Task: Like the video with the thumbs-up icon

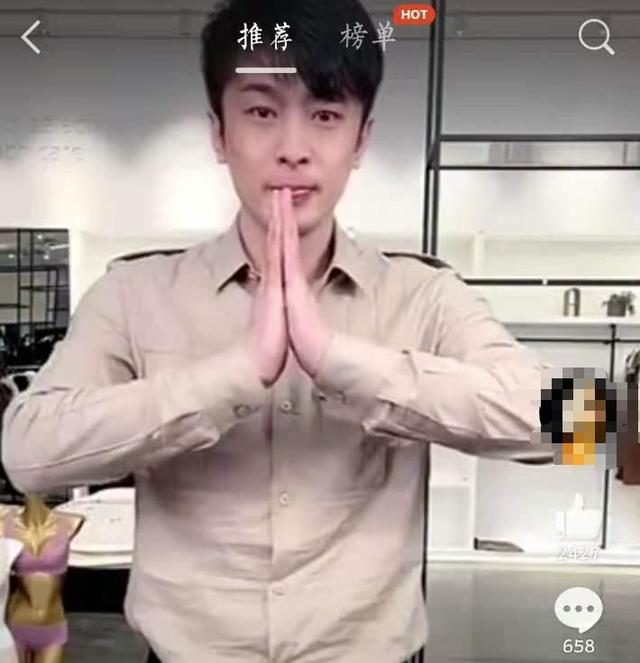Action: coord(579,518)
